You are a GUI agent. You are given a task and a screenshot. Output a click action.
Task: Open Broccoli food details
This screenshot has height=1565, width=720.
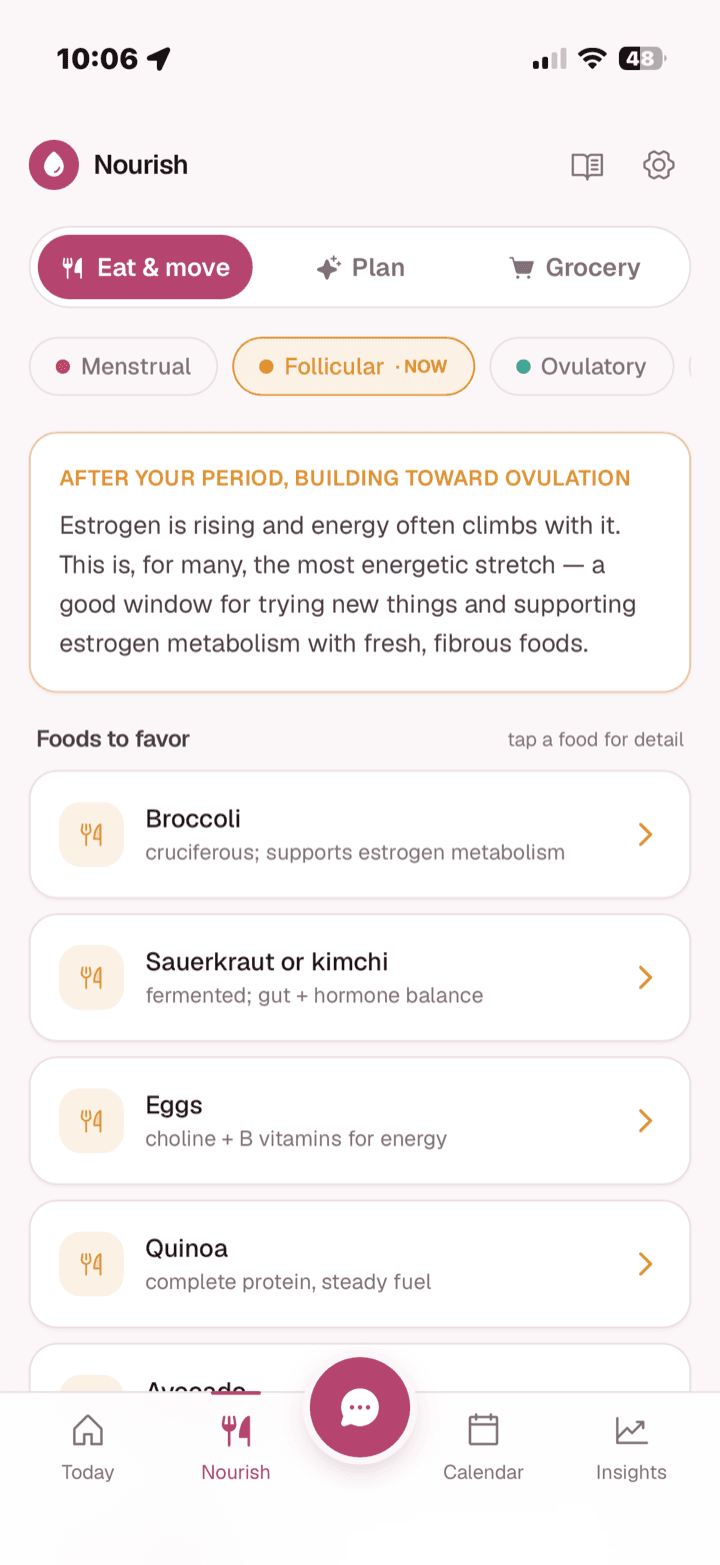click(360, 834)
